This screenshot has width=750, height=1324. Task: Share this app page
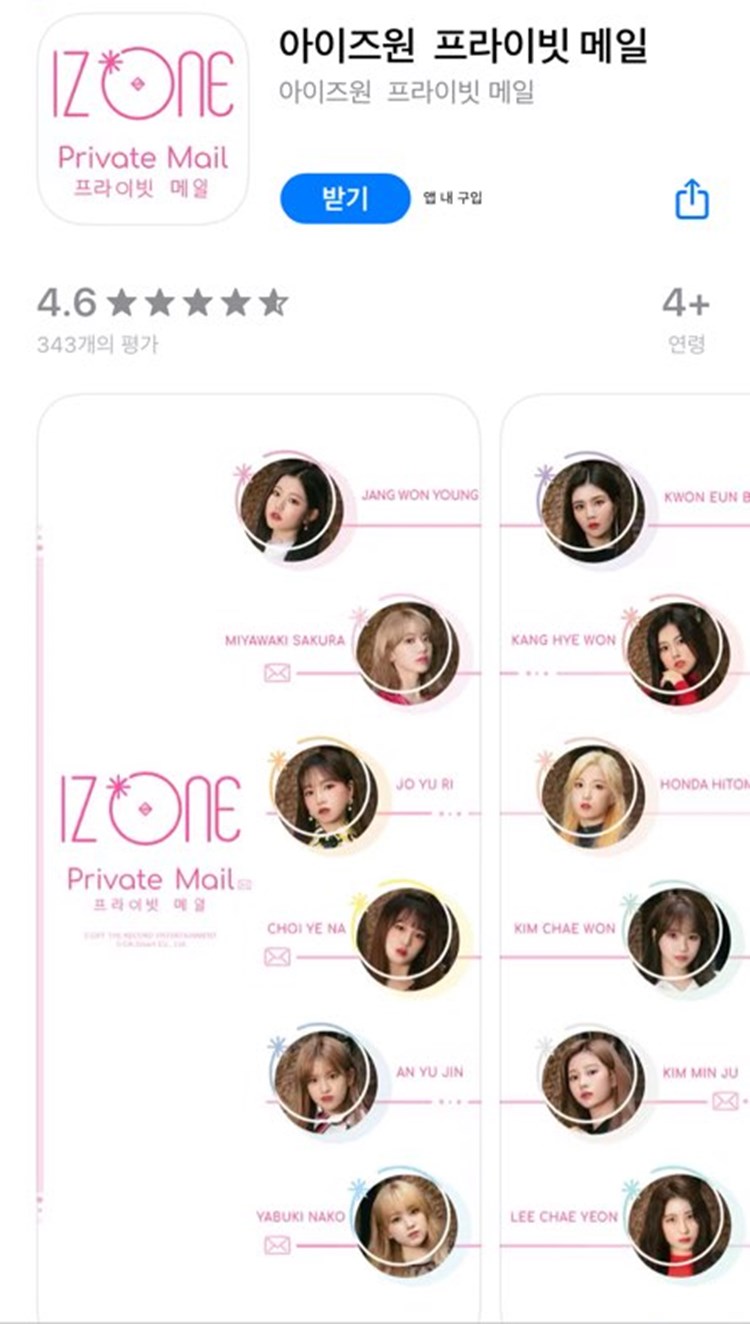pyautogui.click(x=692, y=200)
